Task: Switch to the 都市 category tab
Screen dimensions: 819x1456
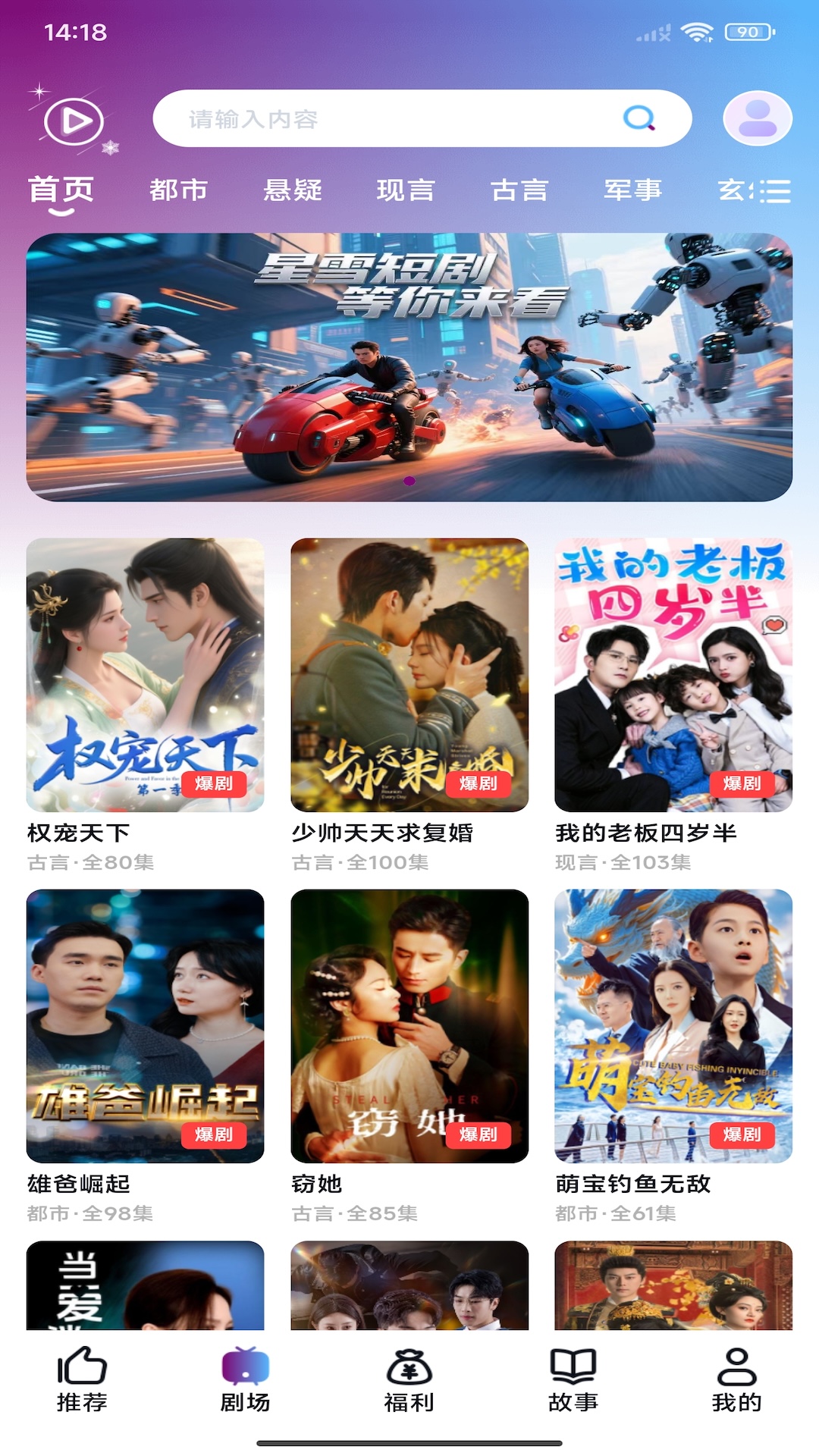Action: (178, 190)
